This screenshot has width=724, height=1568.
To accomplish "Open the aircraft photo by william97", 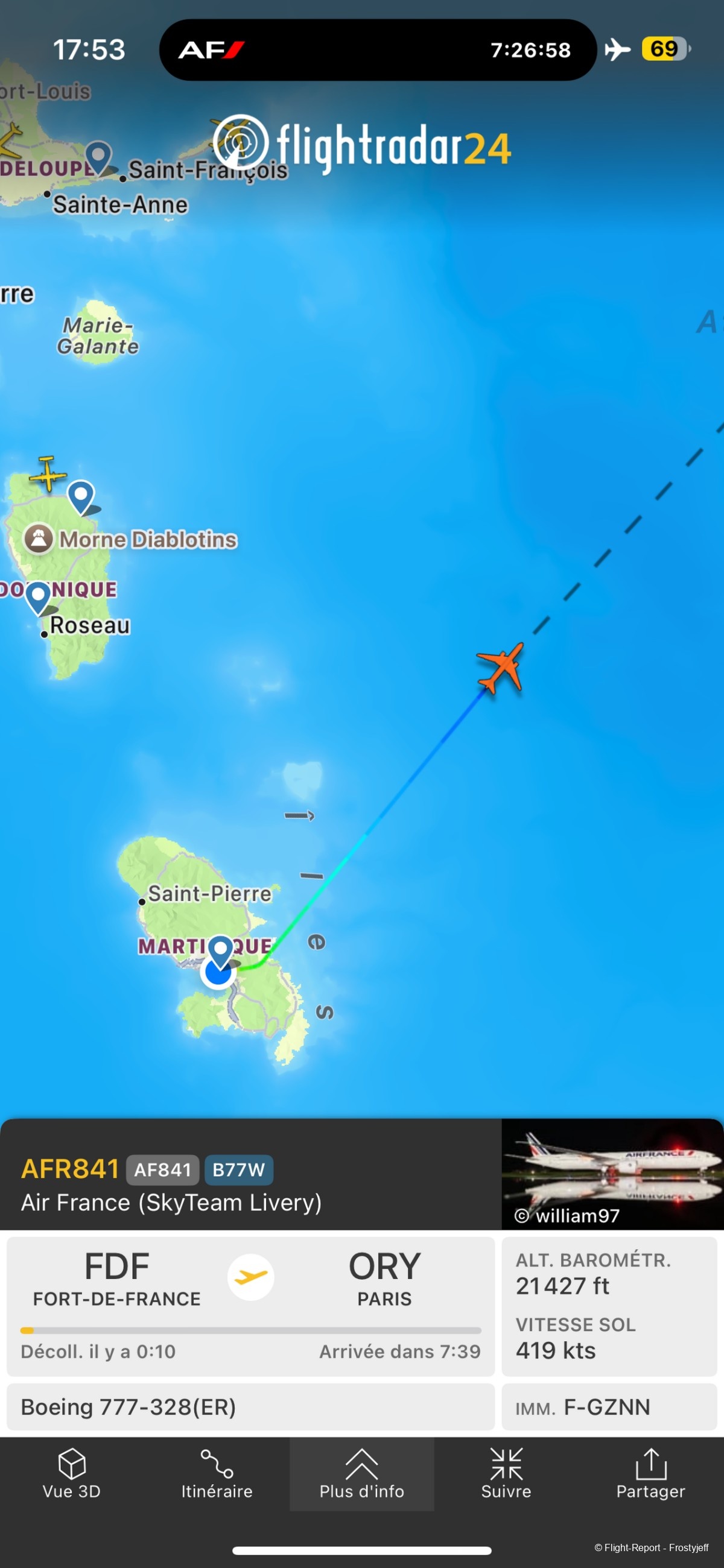I will (x=612, y=1173).
